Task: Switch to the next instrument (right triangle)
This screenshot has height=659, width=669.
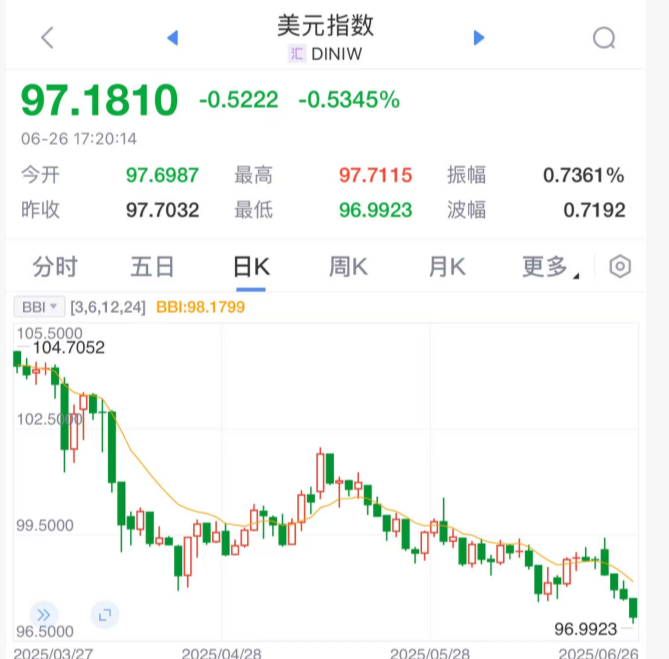Action: click(478, 38)
